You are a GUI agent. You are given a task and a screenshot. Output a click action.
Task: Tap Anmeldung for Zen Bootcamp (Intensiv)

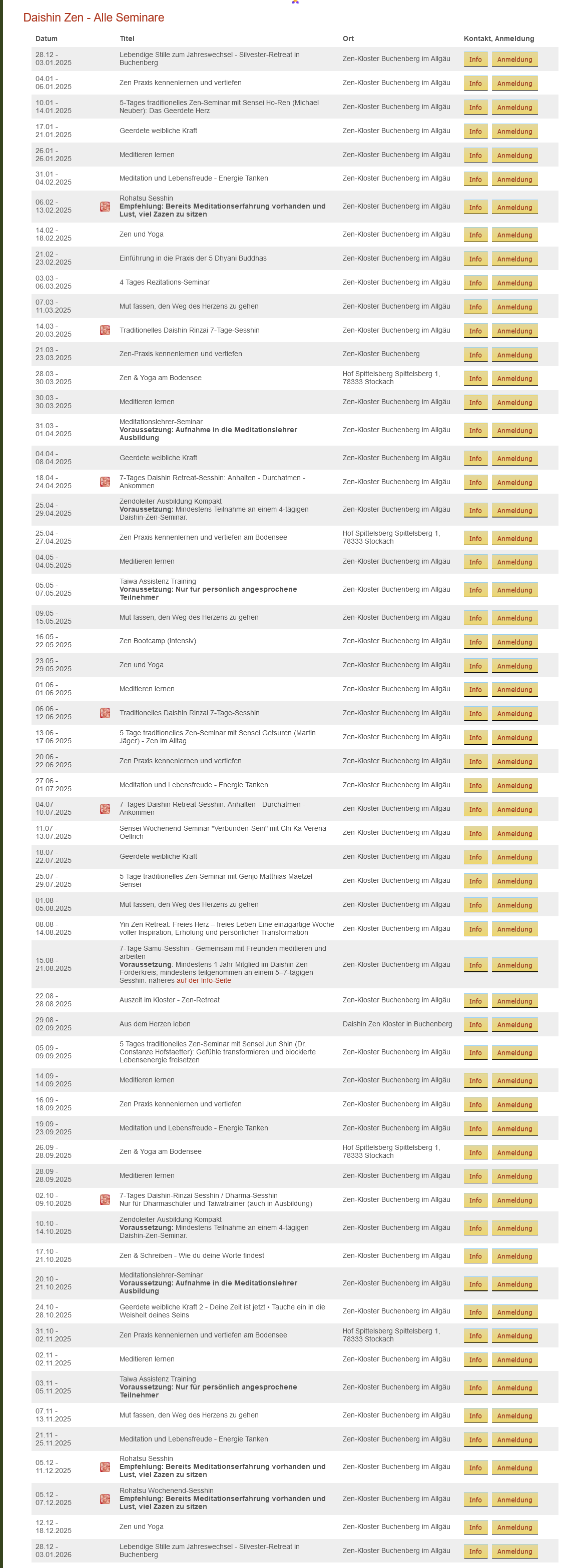pyautogui.click(x=514, y=642)
